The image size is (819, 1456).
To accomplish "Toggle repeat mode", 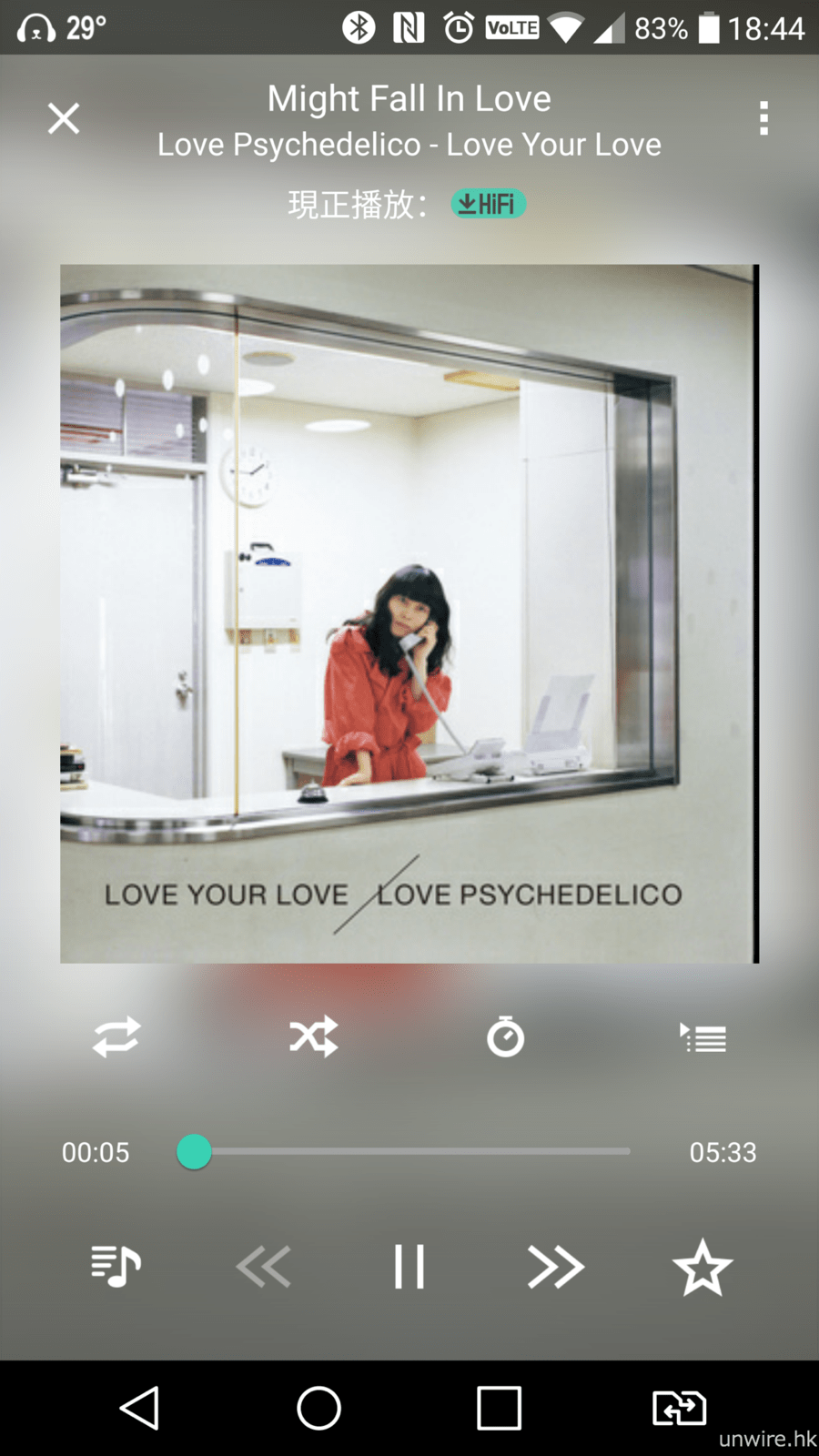I will point(116,1036).
